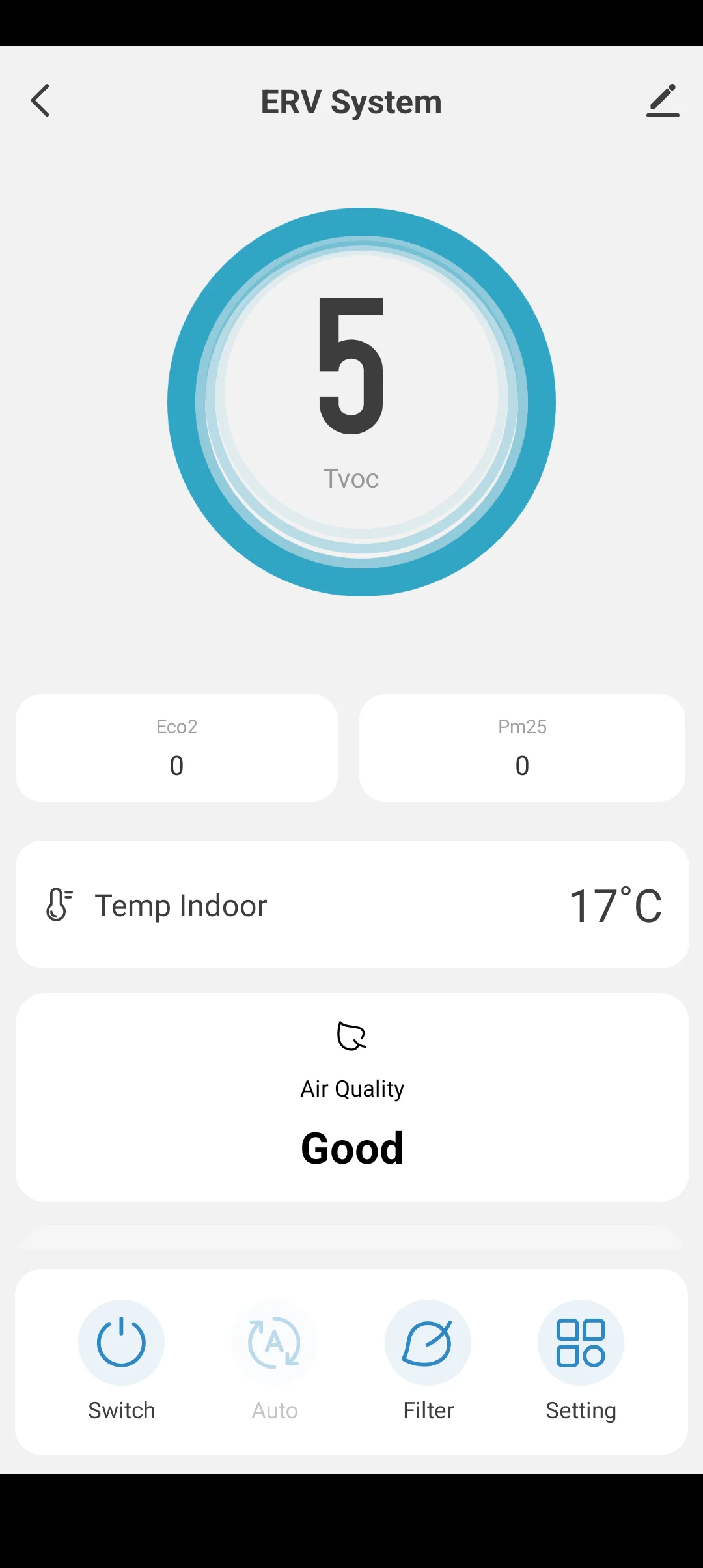
Task: Open the Setting menu
Action: [x=581, y=1343]
